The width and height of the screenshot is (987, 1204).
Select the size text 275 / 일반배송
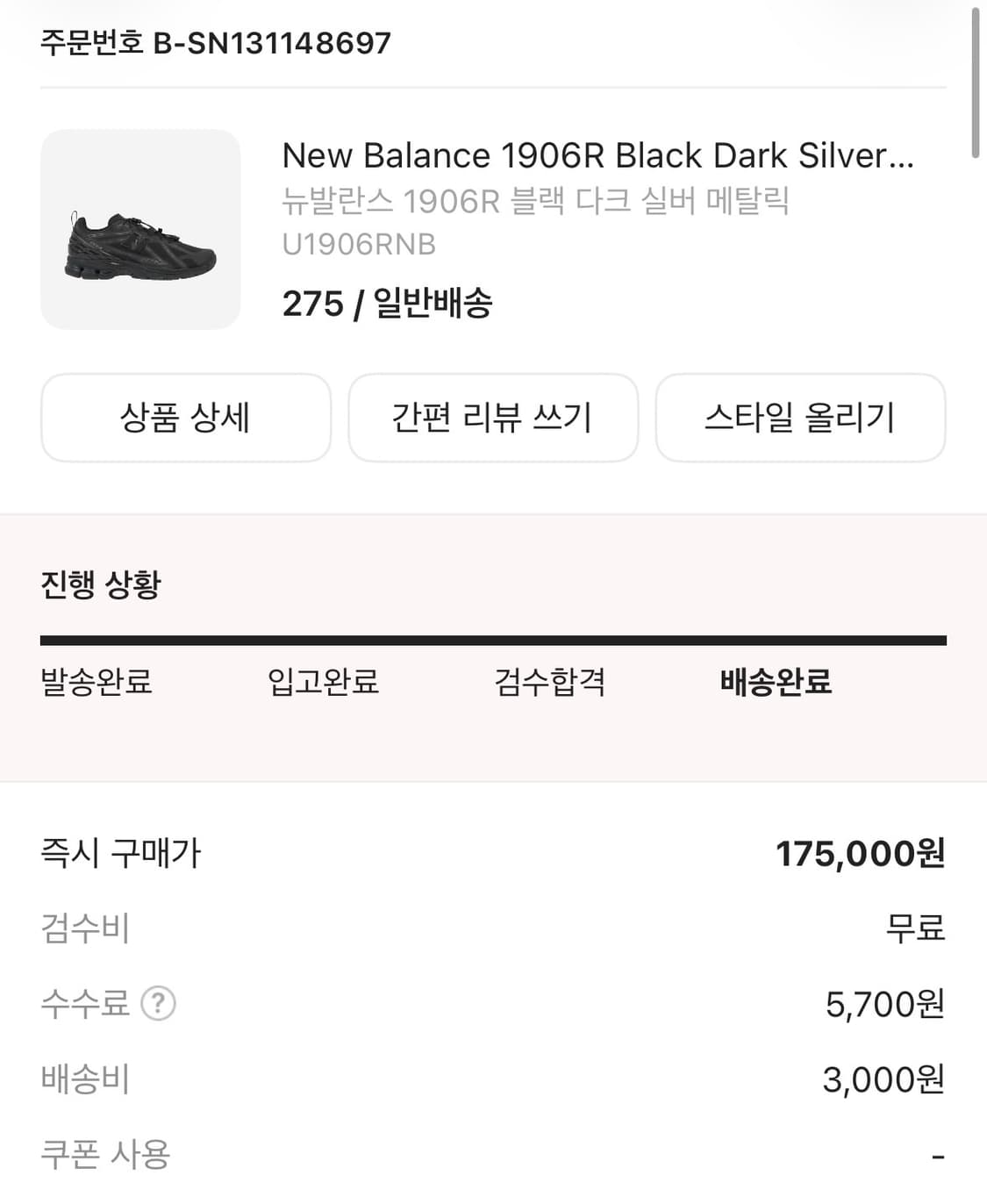click(x=387, y=303)
